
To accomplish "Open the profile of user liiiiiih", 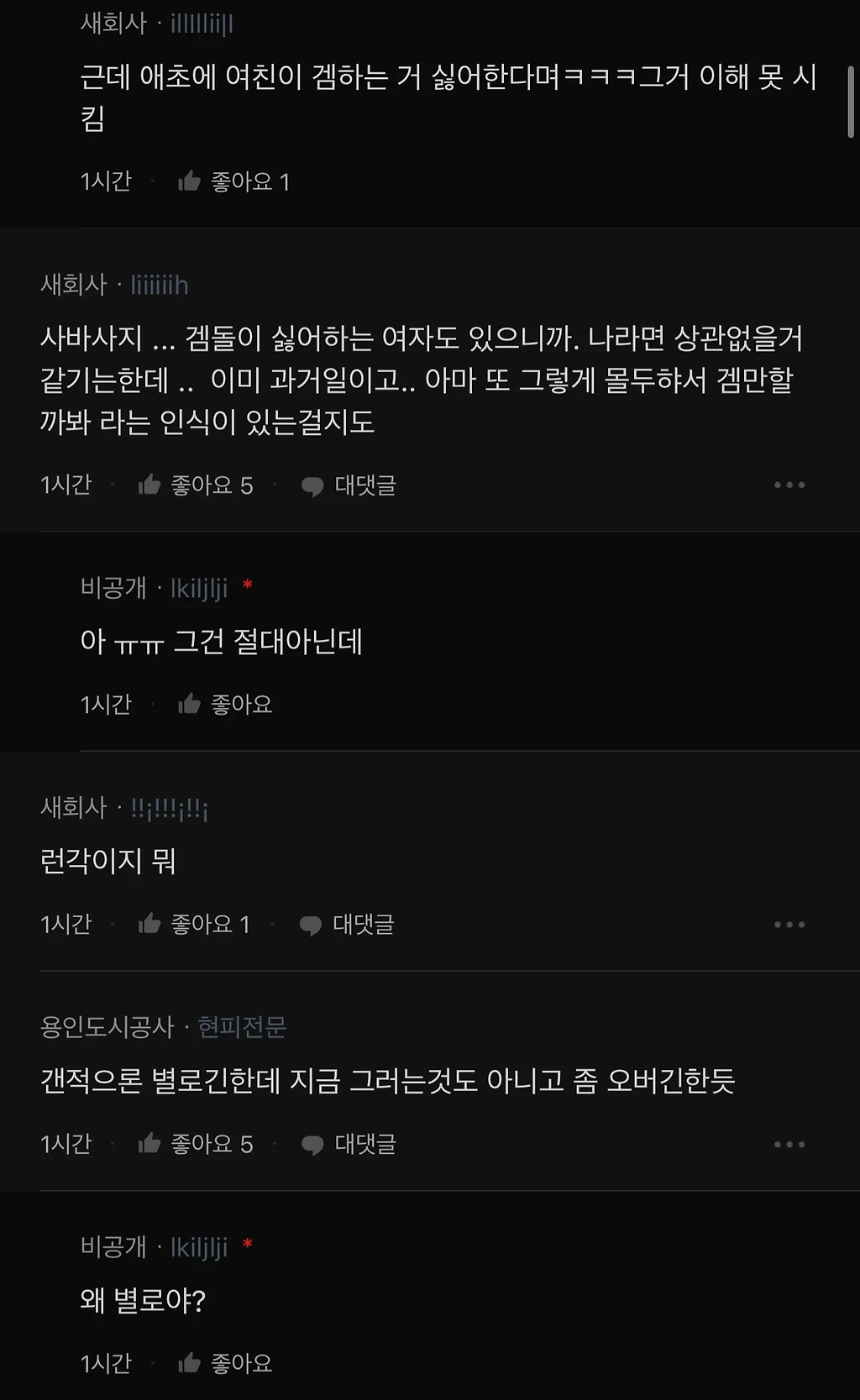I will click(159, 286).
